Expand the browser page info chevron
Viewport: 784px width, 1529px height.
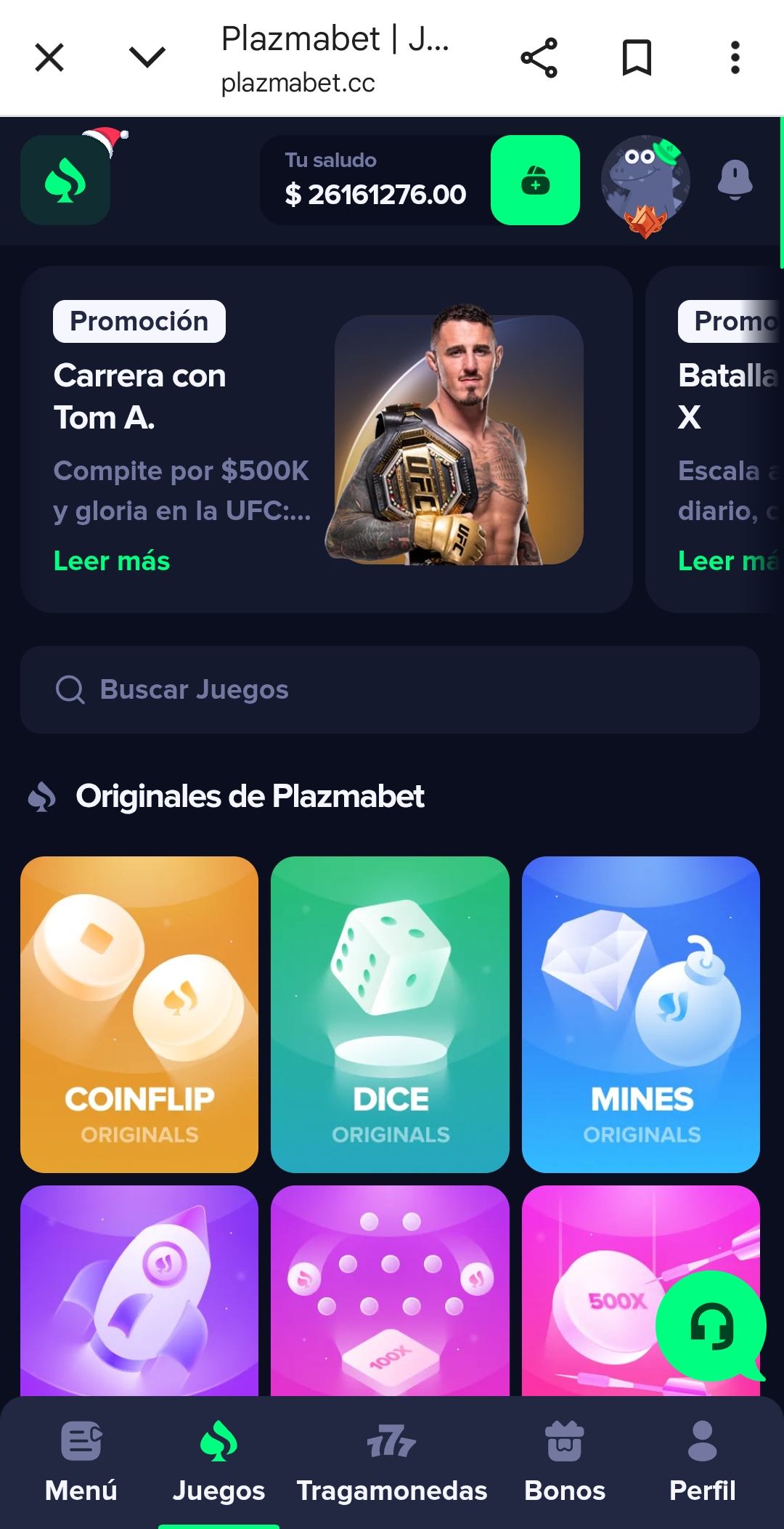click(x=147, y=57)
